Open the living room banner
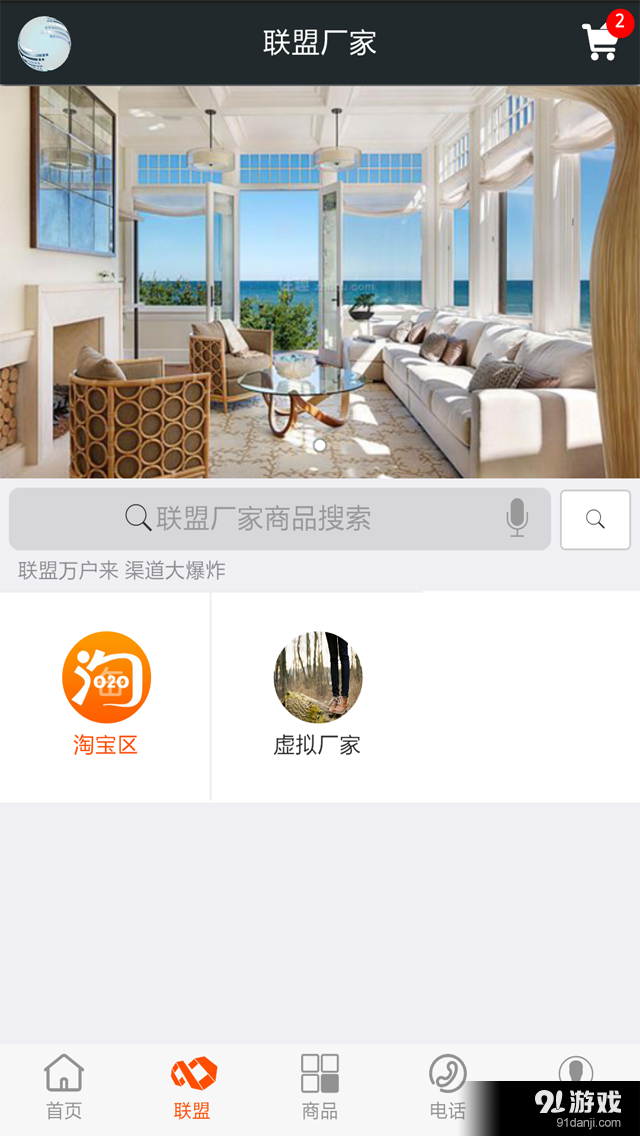 click(x=320, y=280)
